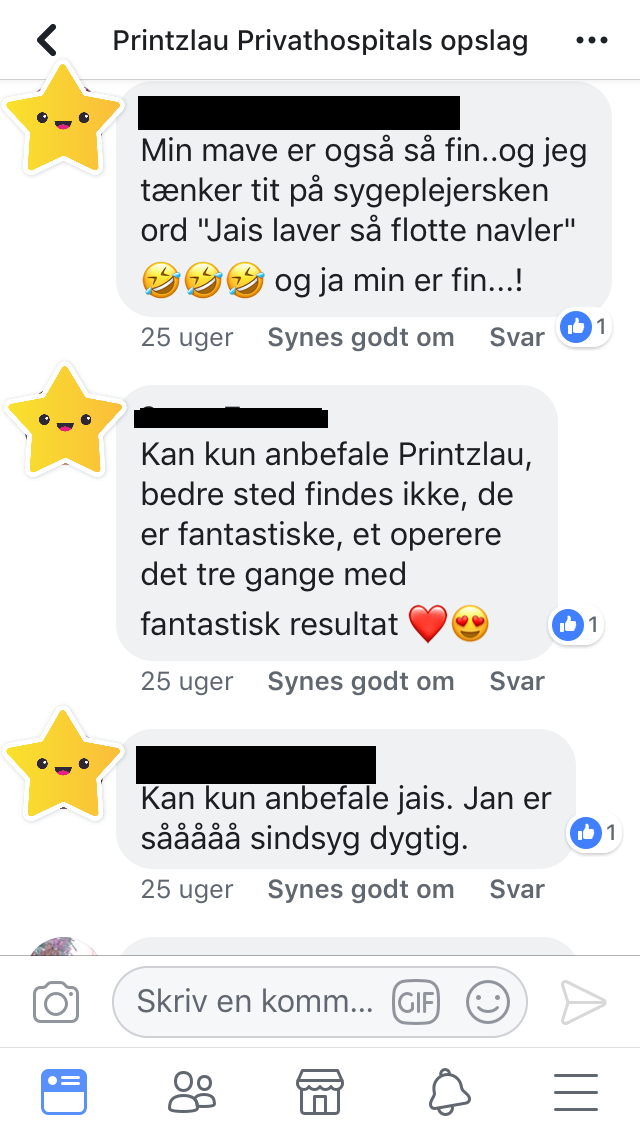The height and width of the screenshot is (1136, 640).
Task: Open the GIF picker
Action: pyautogui.click(x=416, y=1002)
